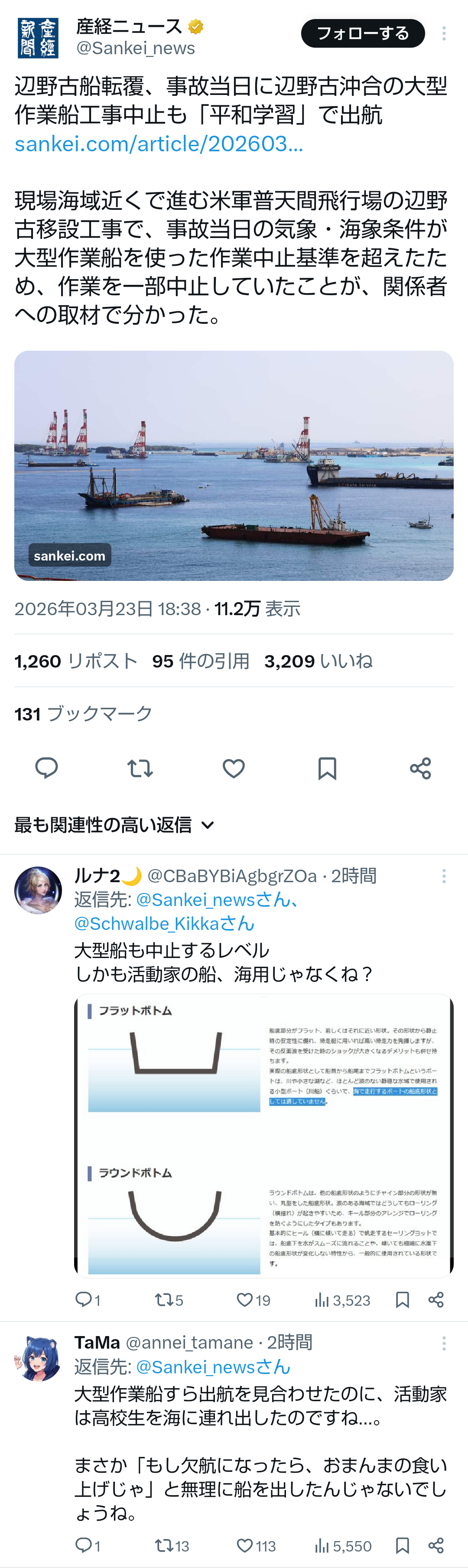Share the 産経ニュース main post

(420, 768)
